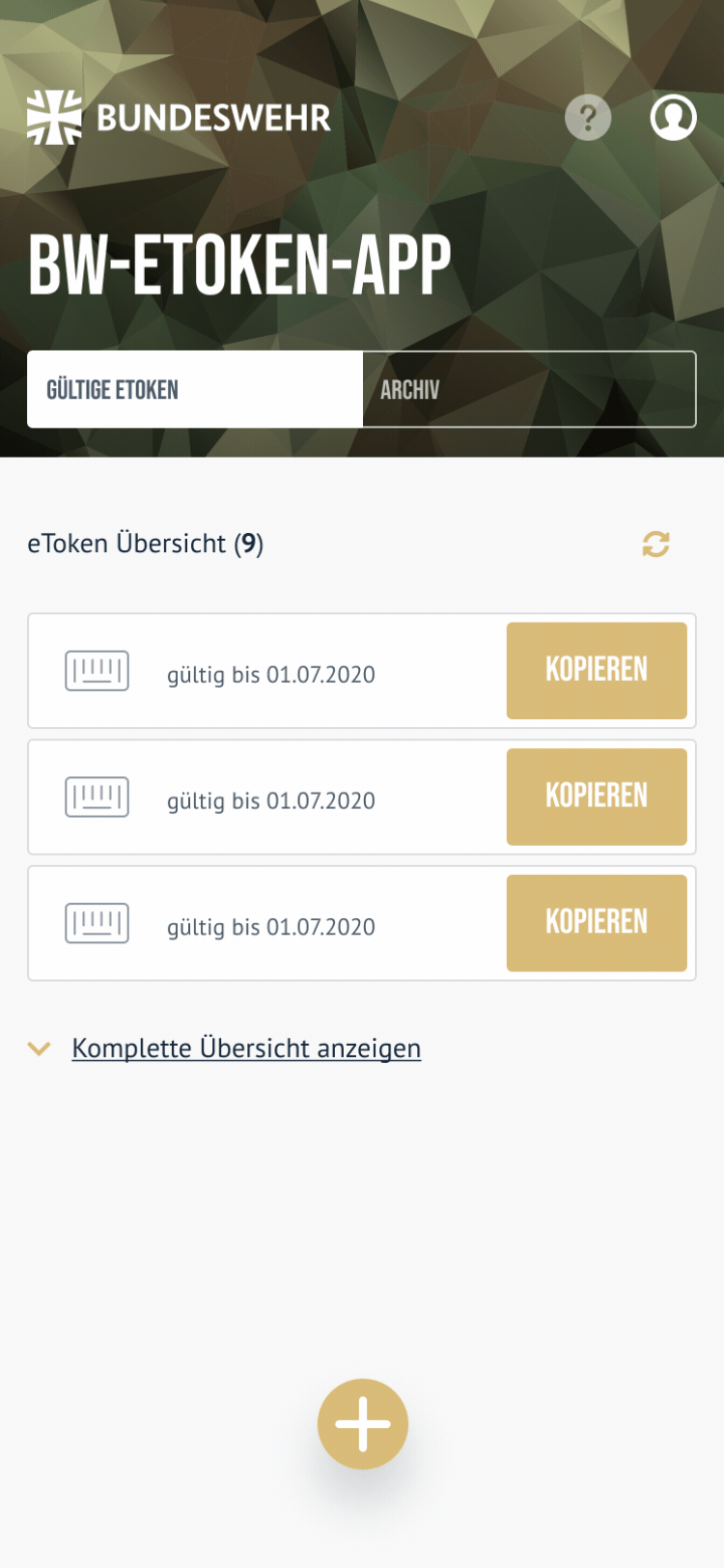Open the user profile icon

click(673, 118)
